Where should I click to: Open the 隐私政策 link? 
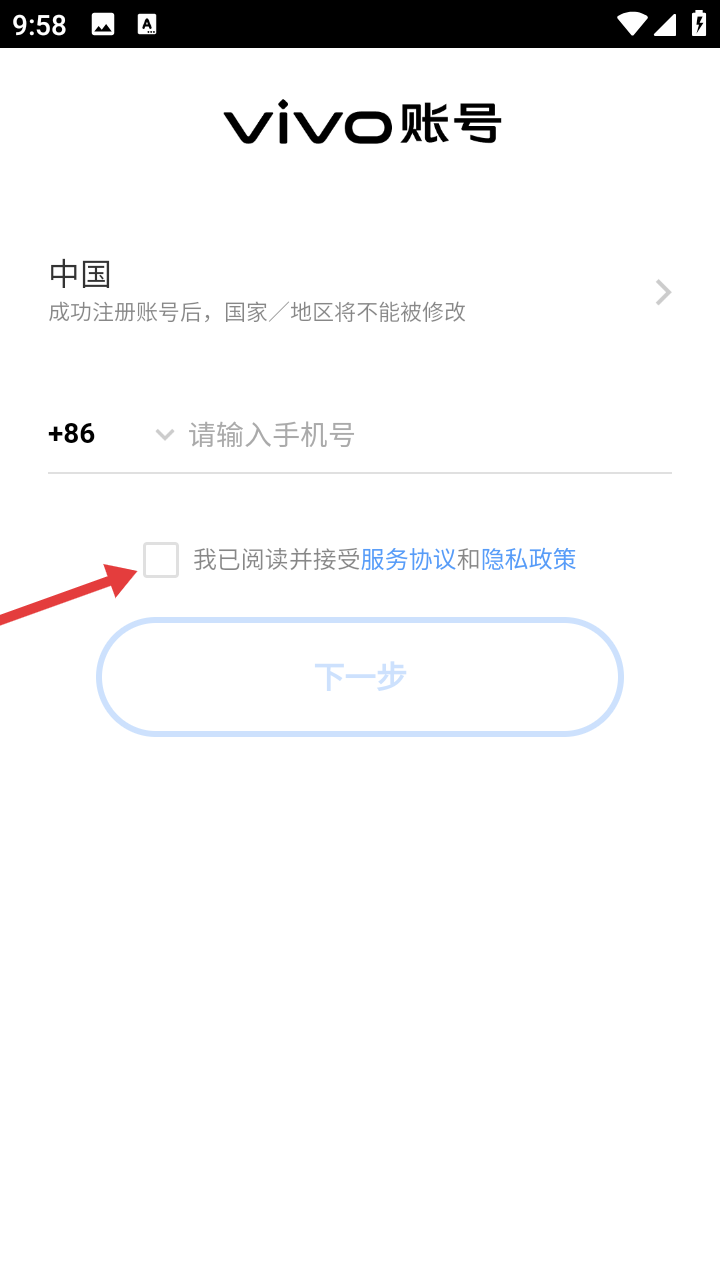click(x=529, y=560)
